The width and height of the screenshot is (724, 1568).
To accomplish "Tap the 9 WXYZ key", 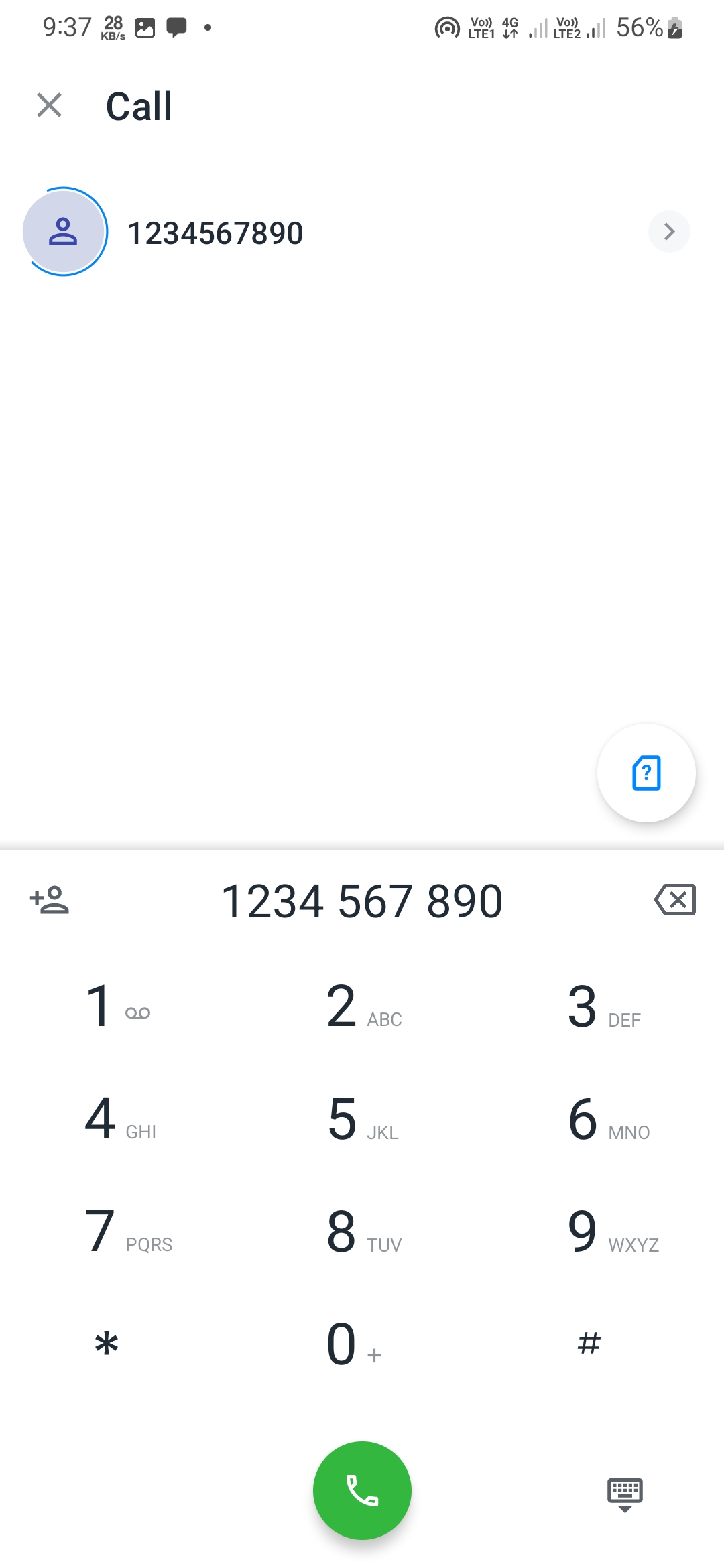I will (611, 1232).
